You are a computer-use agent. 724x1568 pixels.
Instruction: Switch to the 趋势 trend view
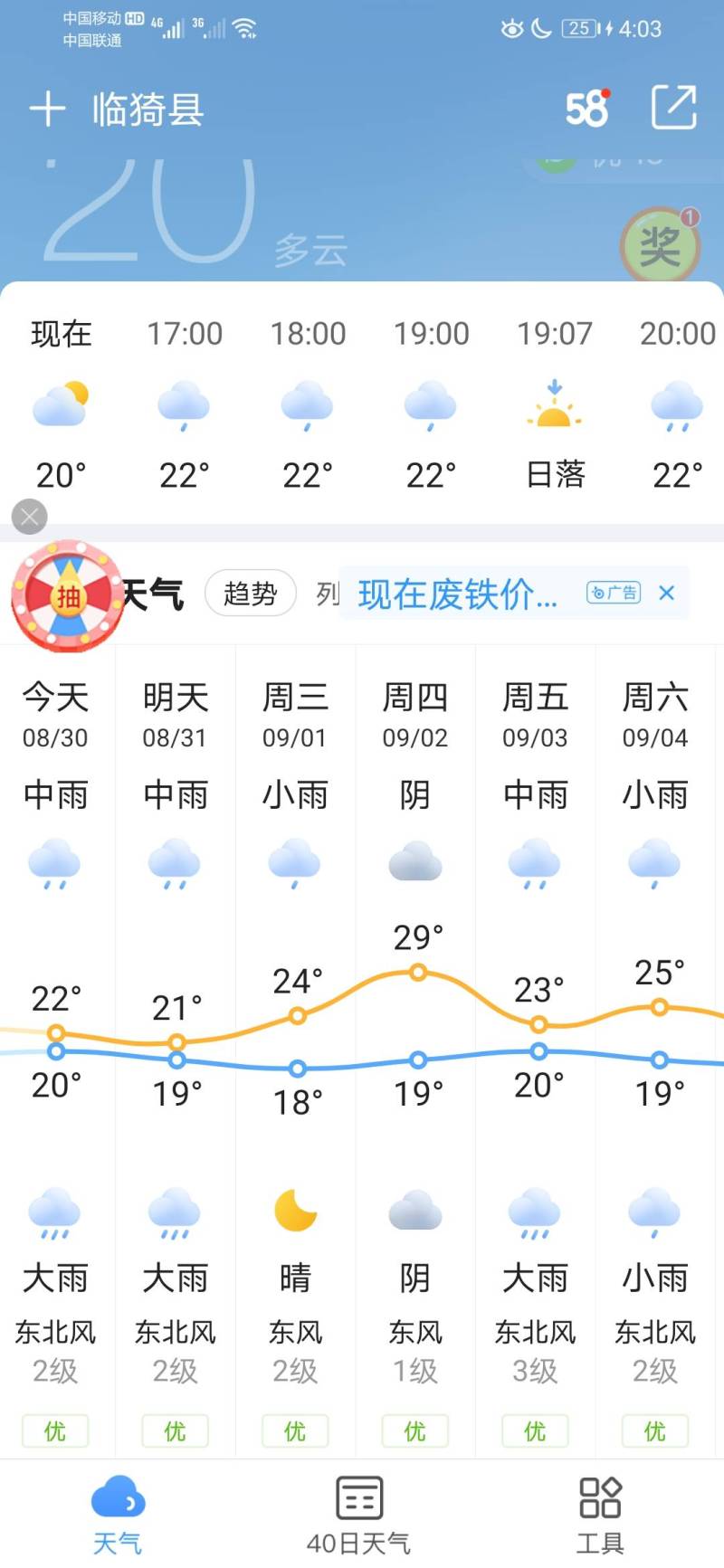tap(251, 594)
